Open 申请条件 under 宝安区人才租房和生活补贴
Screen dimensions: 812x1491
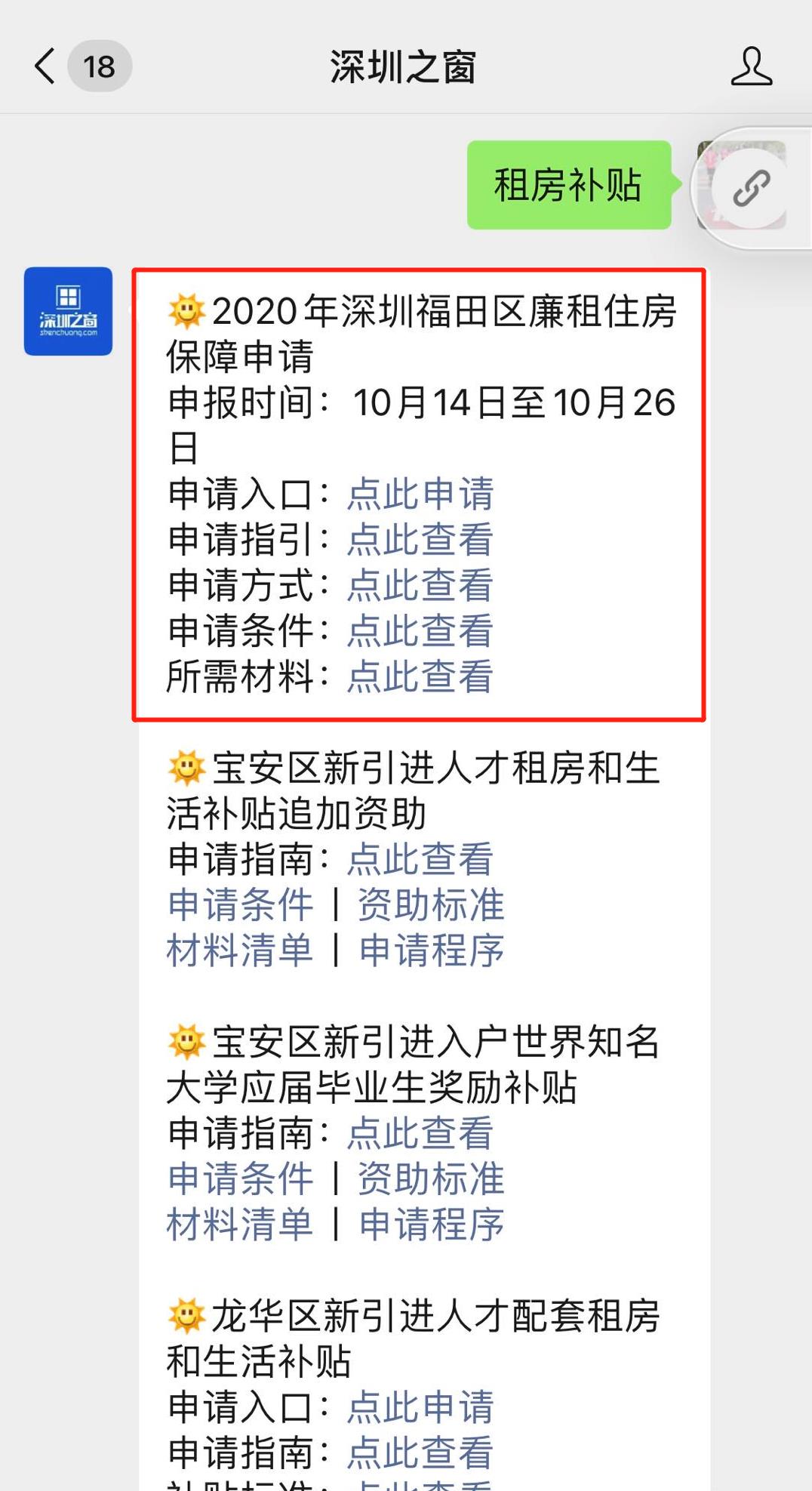click(240, 904)
